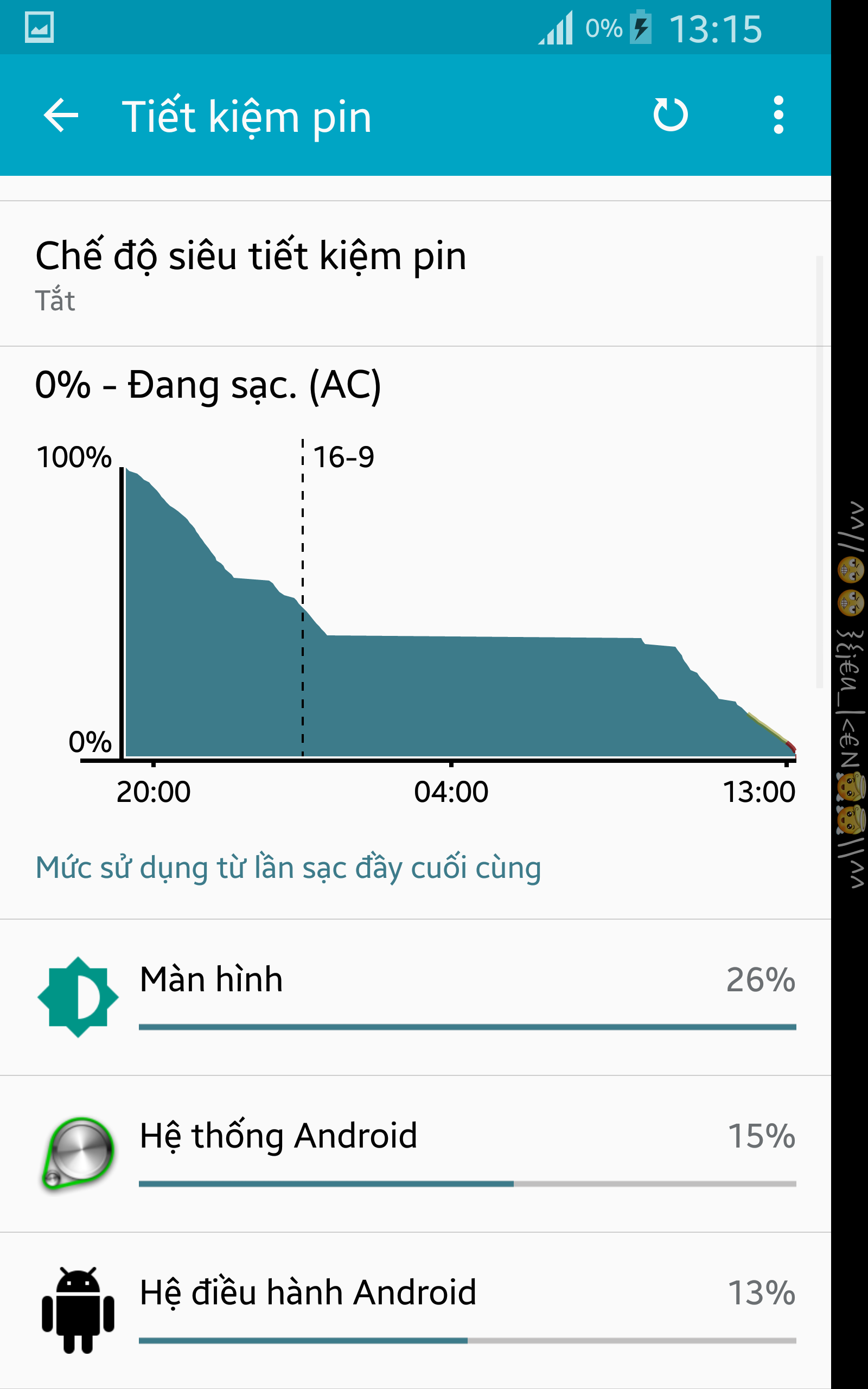The image size is (868, 1389).
Task: Go back from Tiết kiệm pin
Action: click(x=61, y=116)
